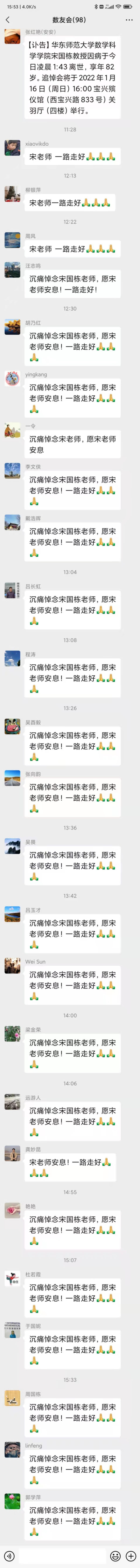Screen dimensions: 140x1568
Task: Open 张红艳(安安)'s profile avatar
Action: click(x=12, y=36)
